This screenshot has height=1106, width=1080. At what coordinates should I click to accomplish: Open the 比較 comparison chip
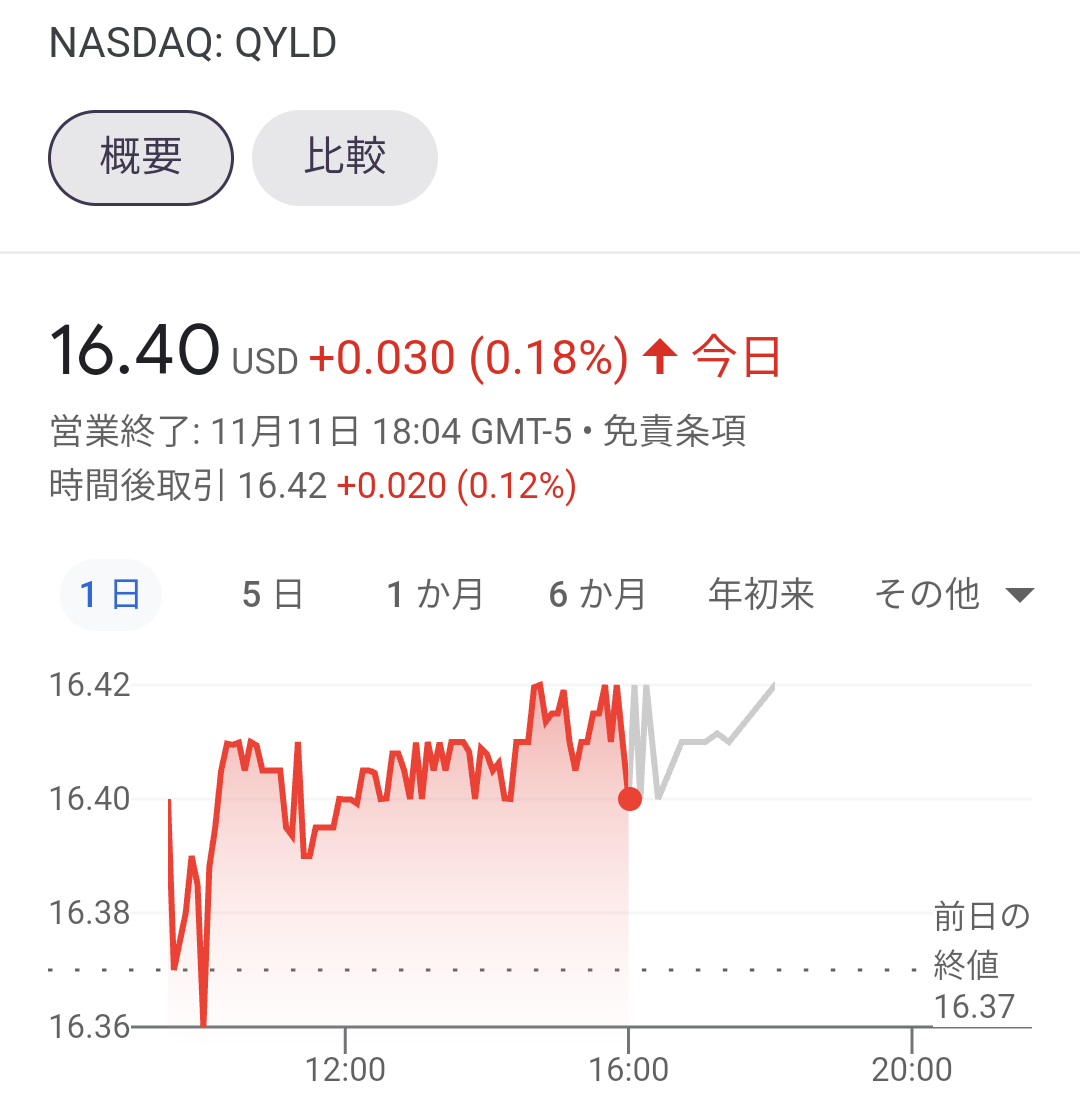point(345,158)
